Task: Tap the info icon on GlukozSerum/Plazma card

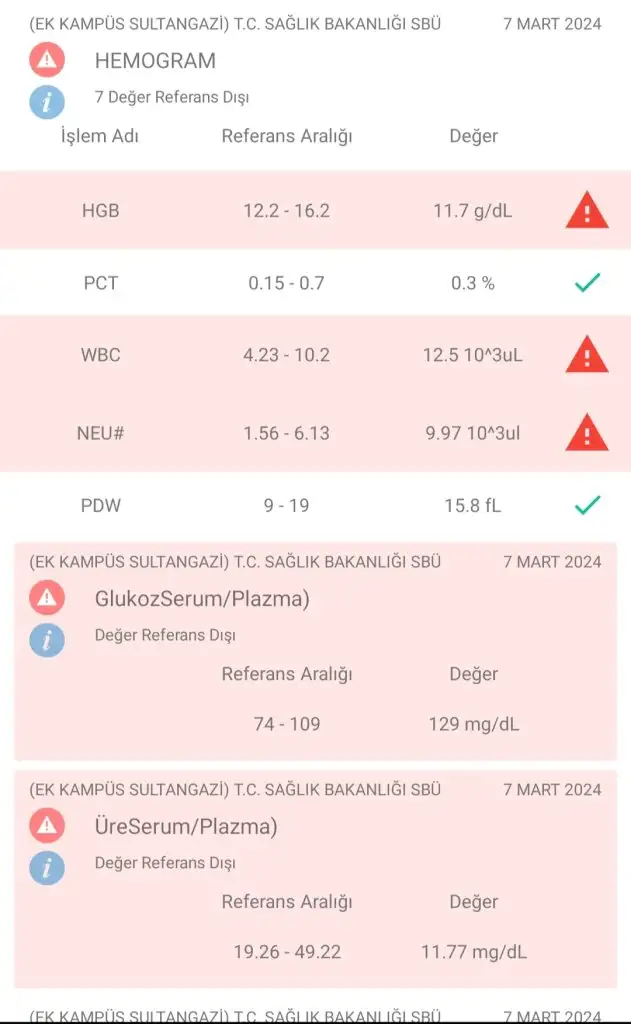Action: point(47,640)
